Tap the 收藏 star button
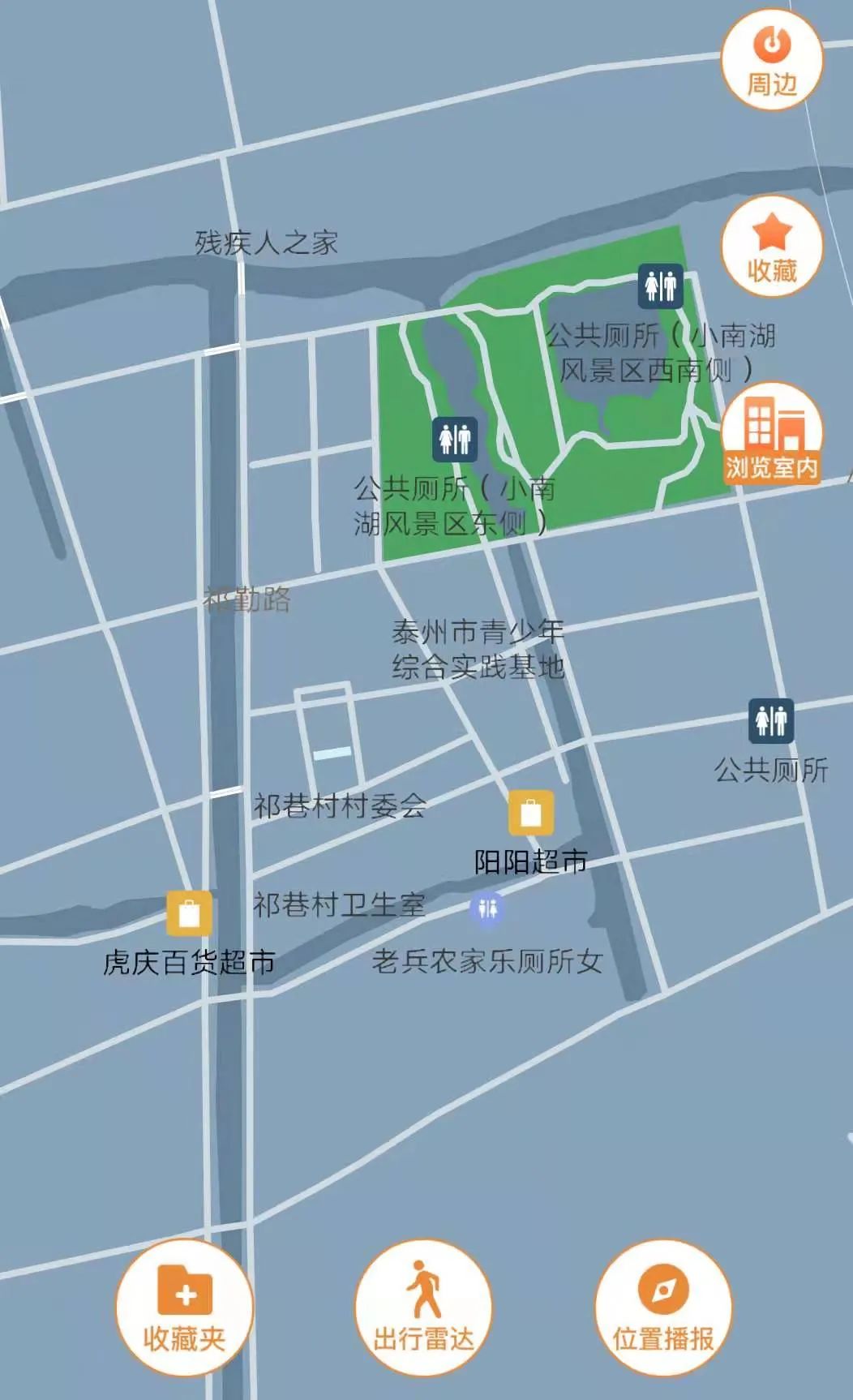The width and height of the screenshot is (853, 1400). pyautogui.click(x=772, y=247)
